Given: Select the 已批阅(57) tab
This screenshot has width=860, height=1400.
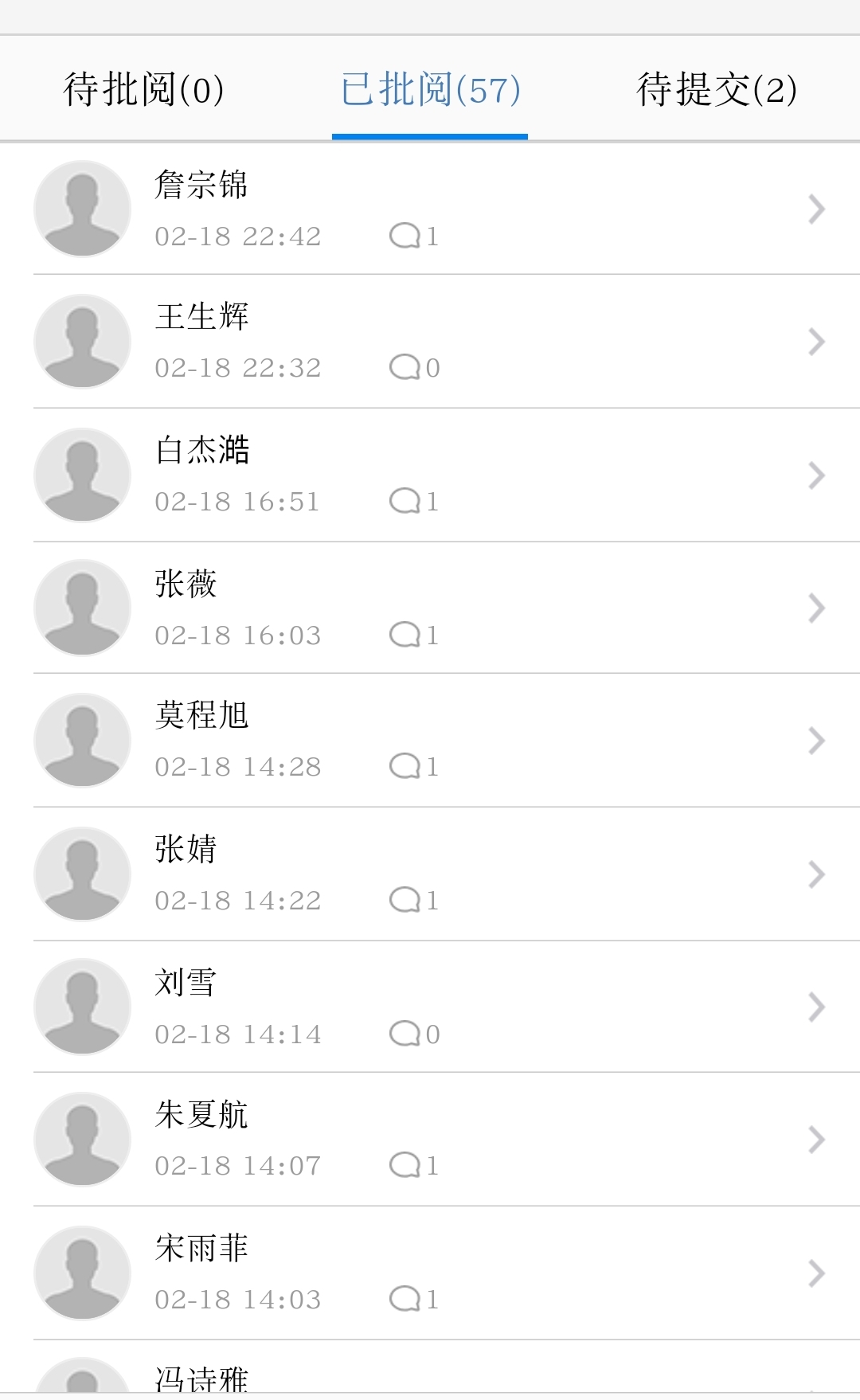Looking at the screenshot, I should pyautogui.click(x=430, y=89).
